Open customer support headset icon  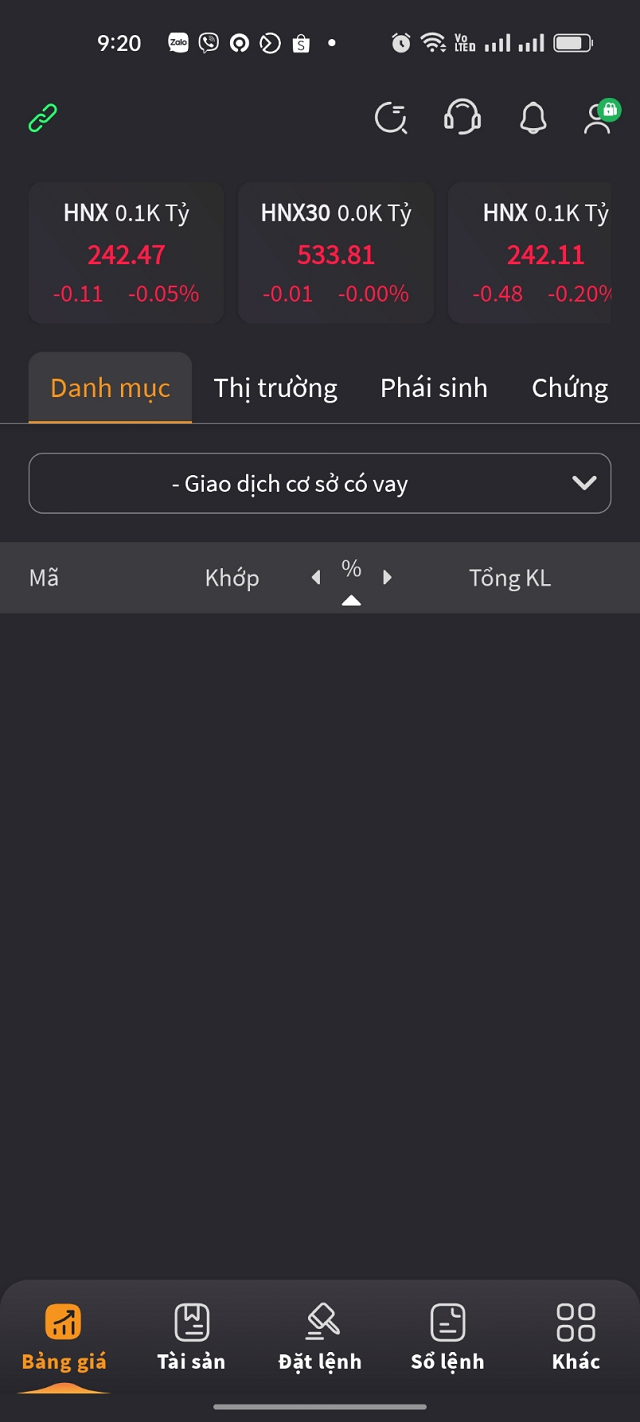[x=462, y=118]
